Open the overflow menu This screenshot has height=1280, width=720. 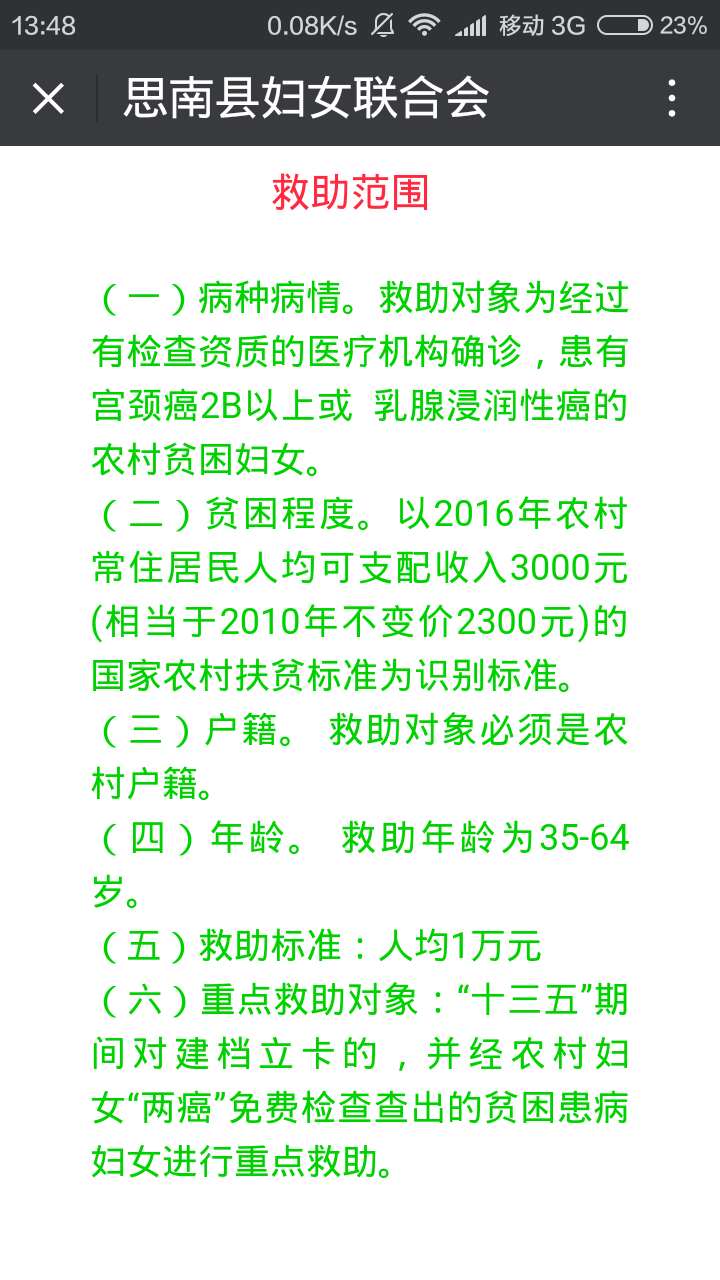672,98
